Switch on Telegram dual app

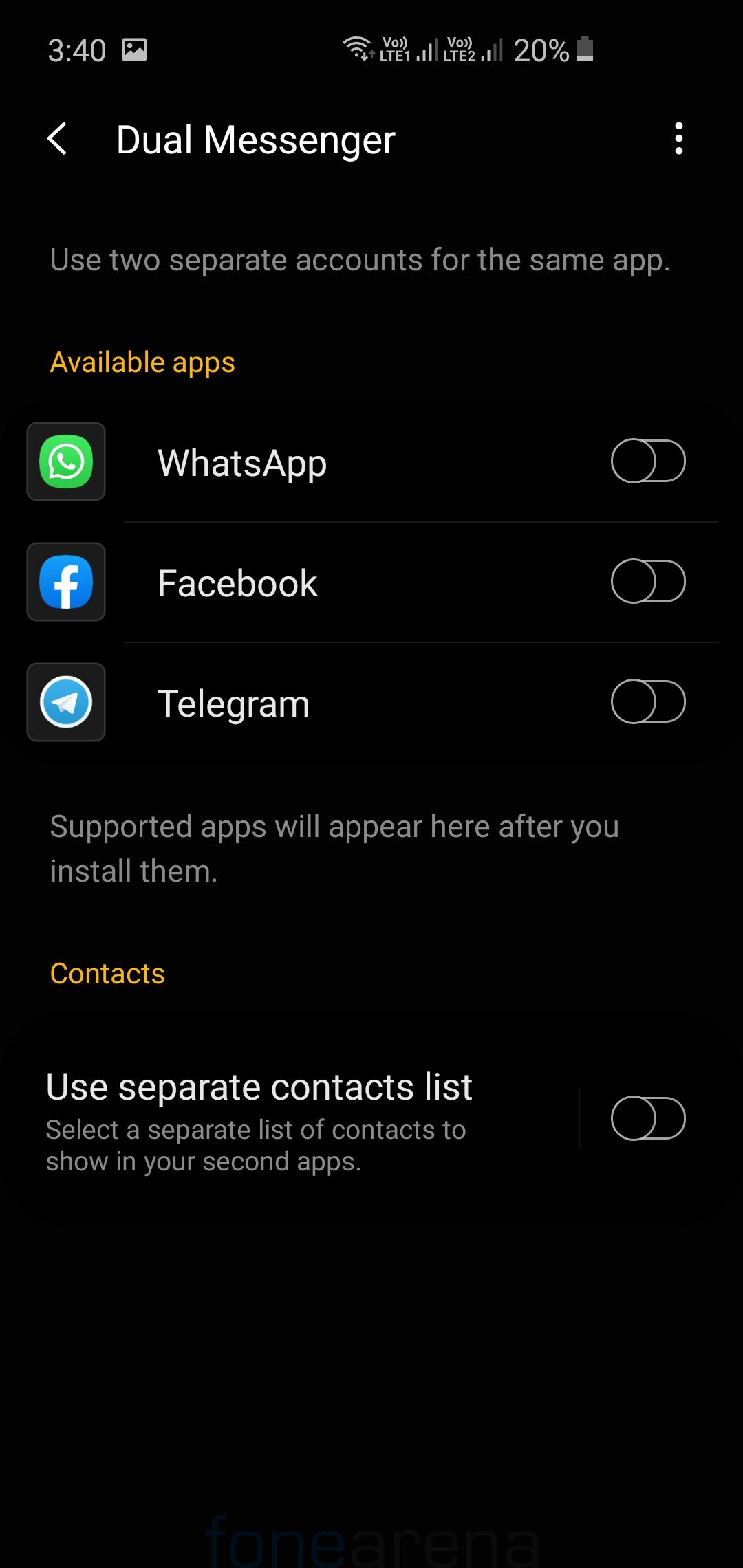(x=647, y=702)
